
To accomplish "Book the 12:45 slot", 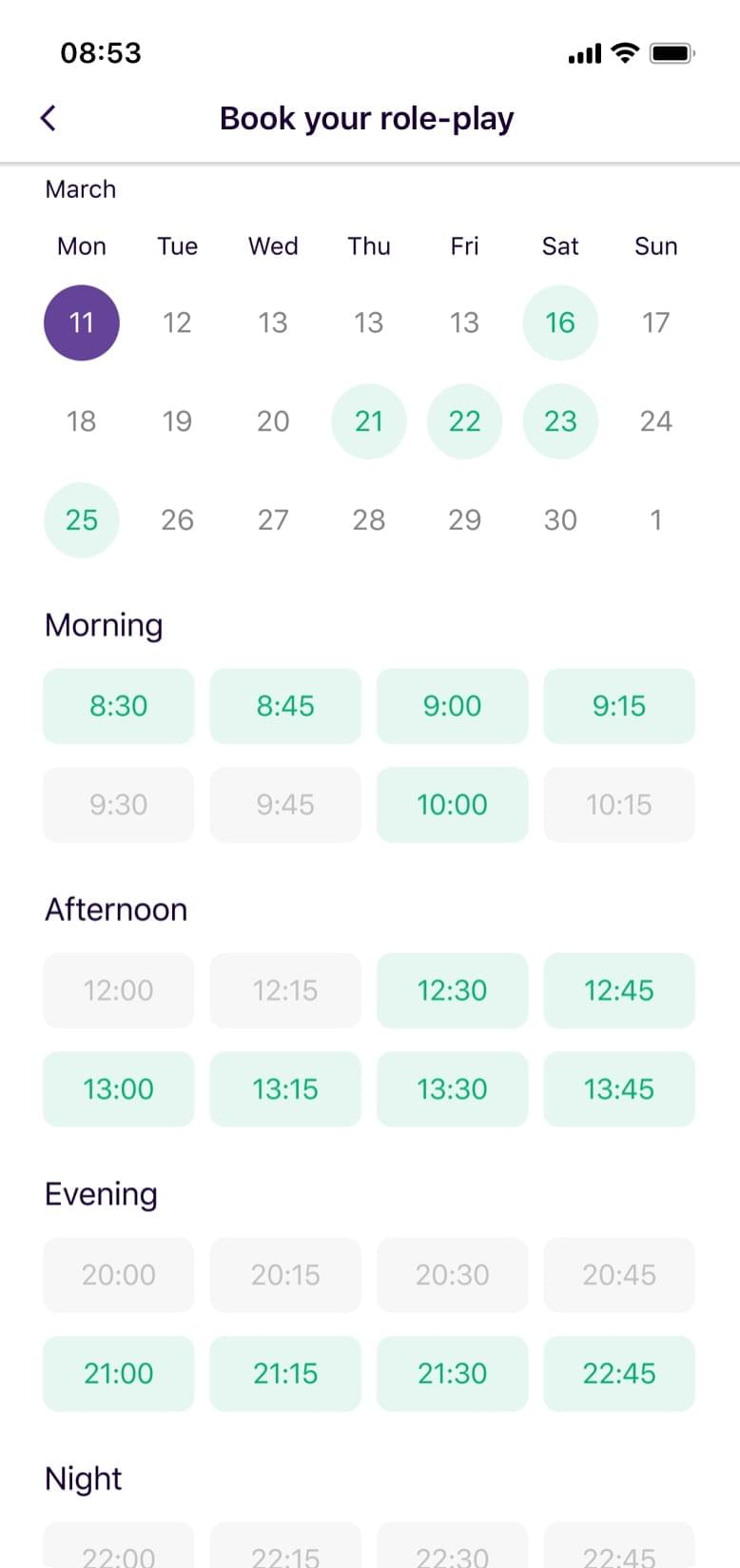I will coord(618,990).
